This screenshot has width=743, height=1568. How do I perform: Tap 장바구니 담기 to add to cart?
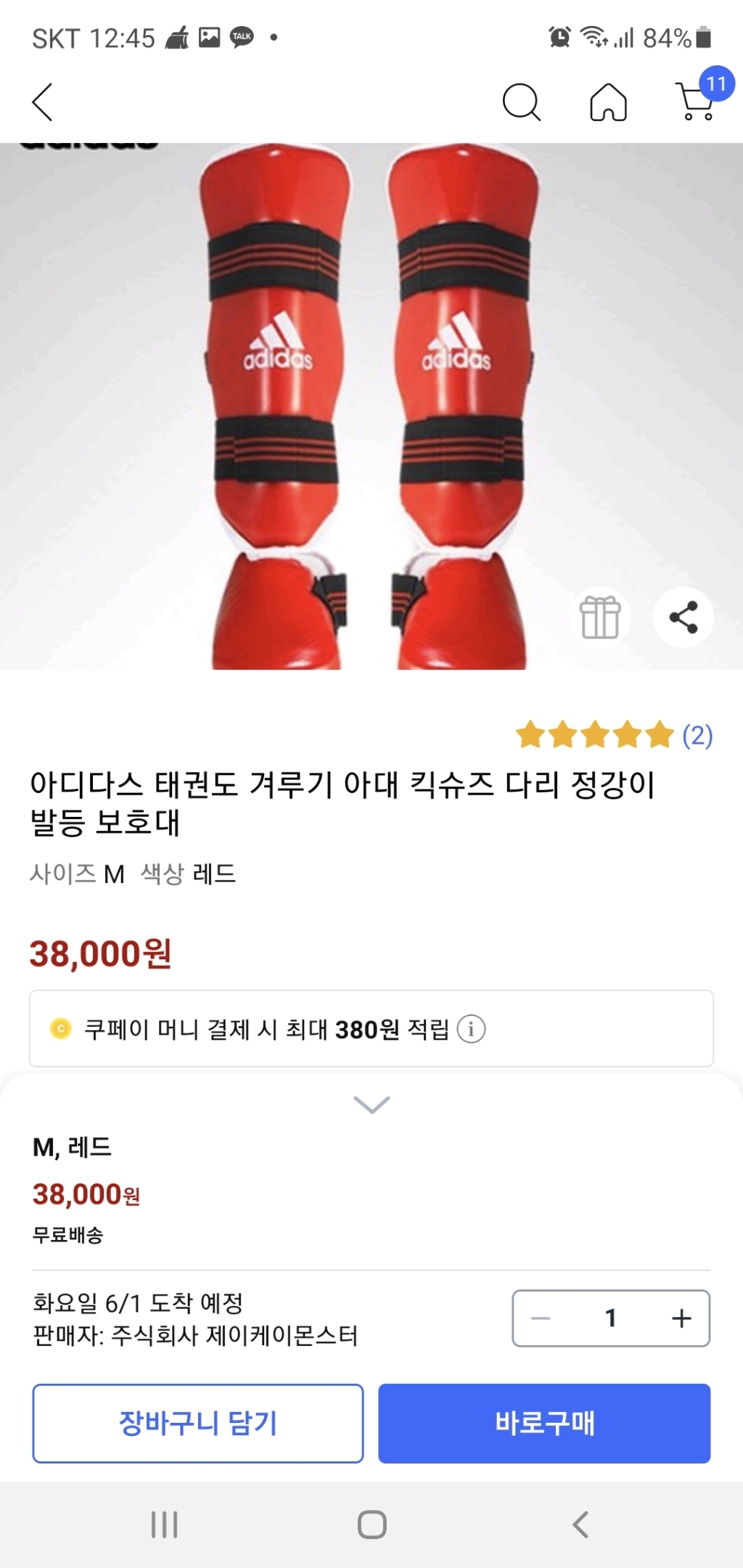[198, 1423]
